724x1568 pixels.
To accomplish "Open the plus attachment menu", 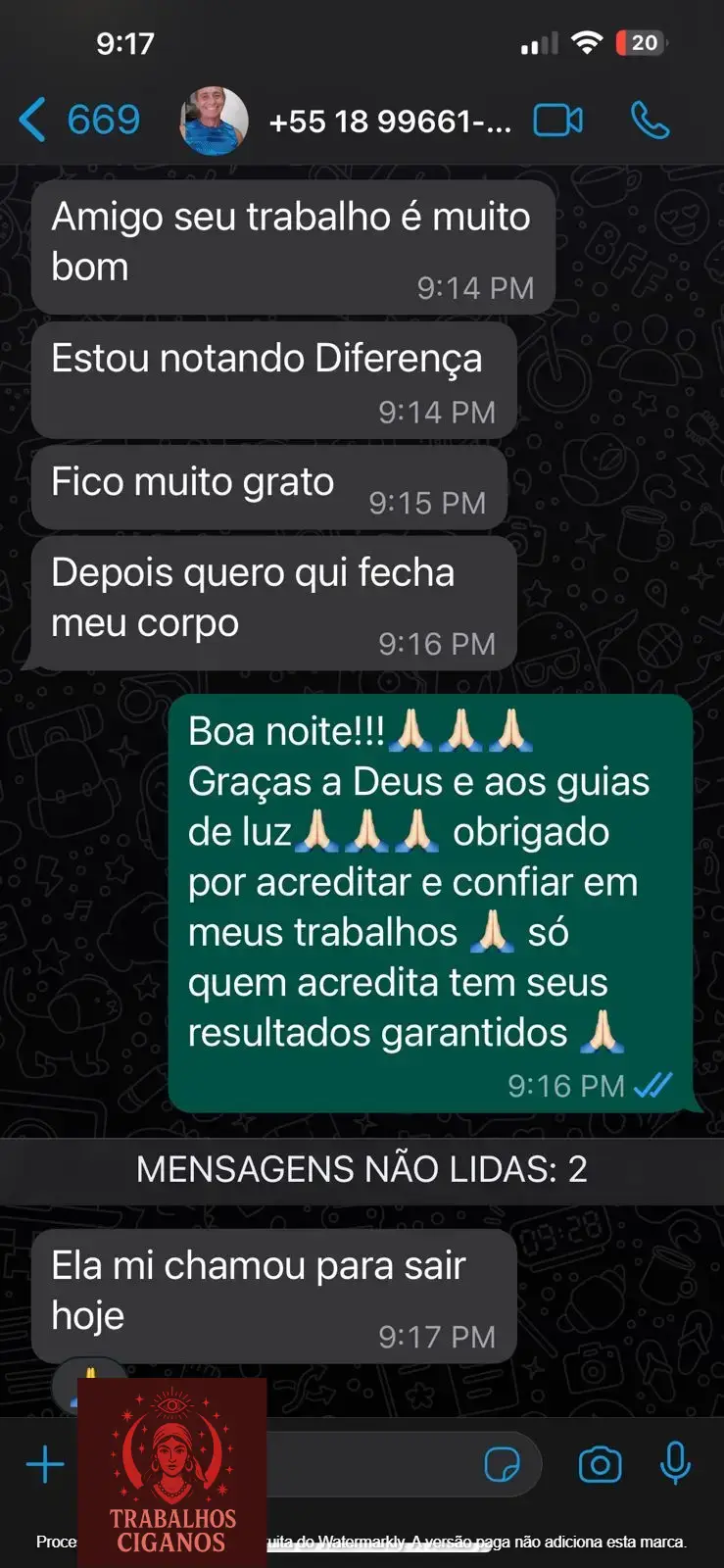I will tap(45, 1465).
